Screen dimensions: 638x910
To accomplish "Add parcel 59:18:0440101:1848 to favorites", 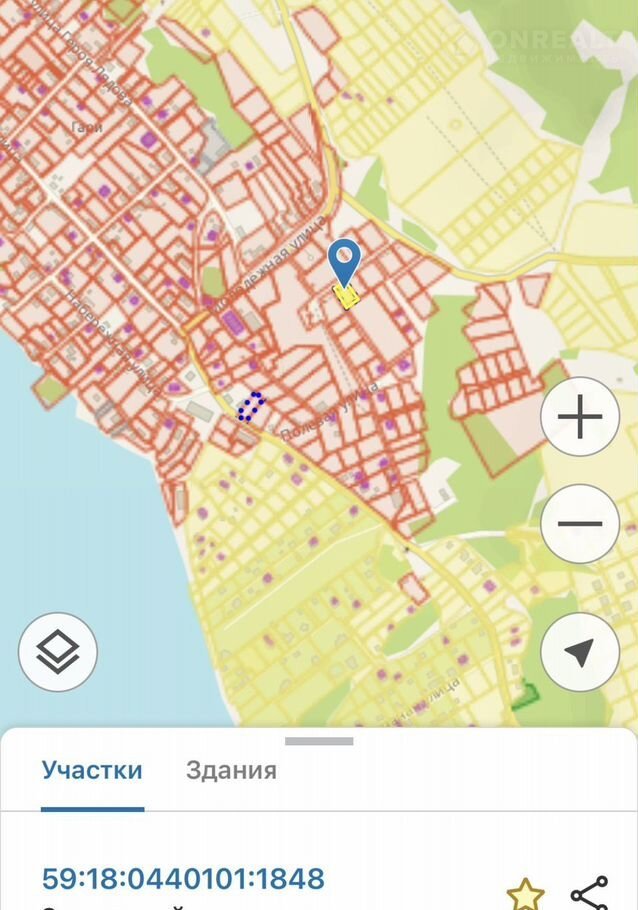I will 525,893.
